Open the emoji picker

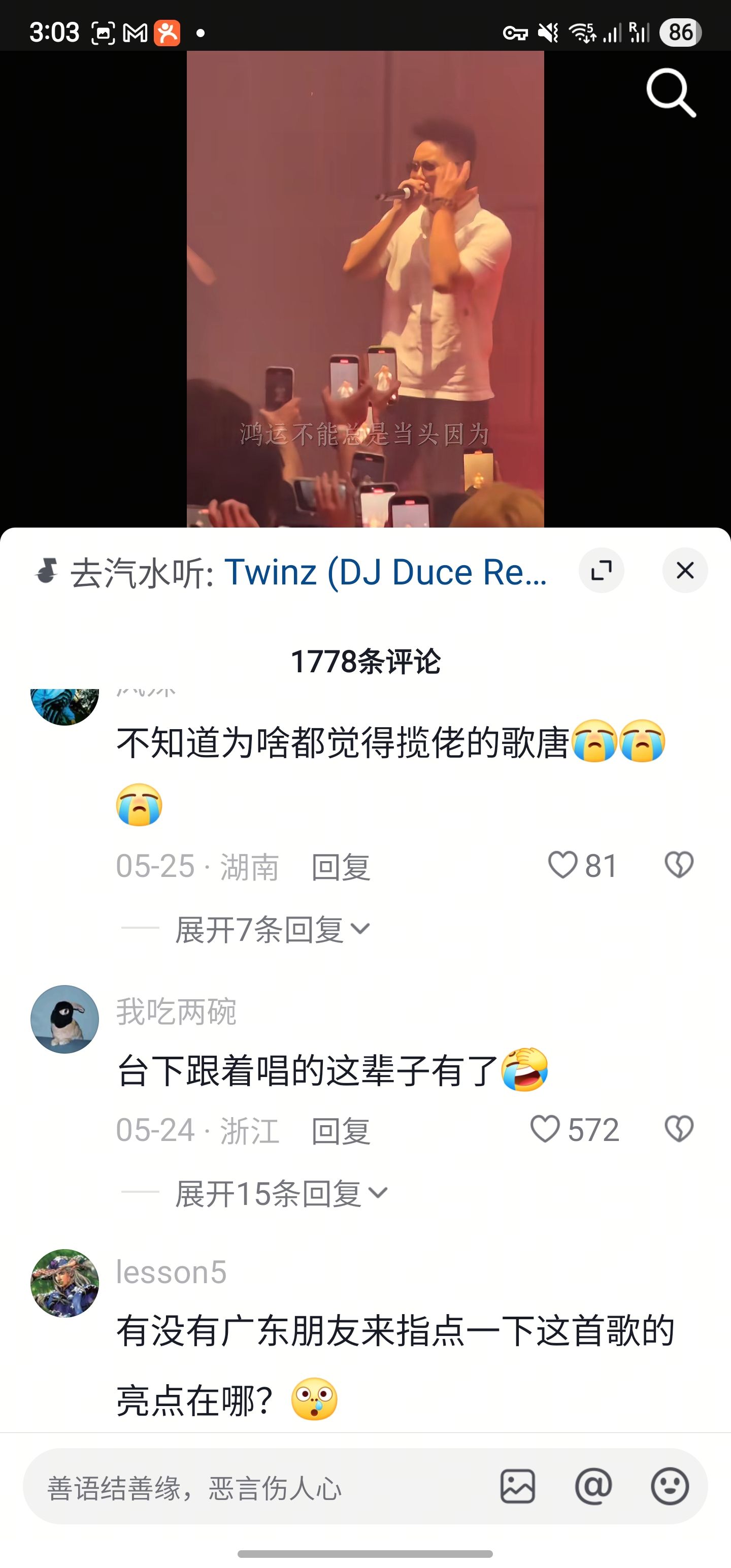tap(670, 1486)
